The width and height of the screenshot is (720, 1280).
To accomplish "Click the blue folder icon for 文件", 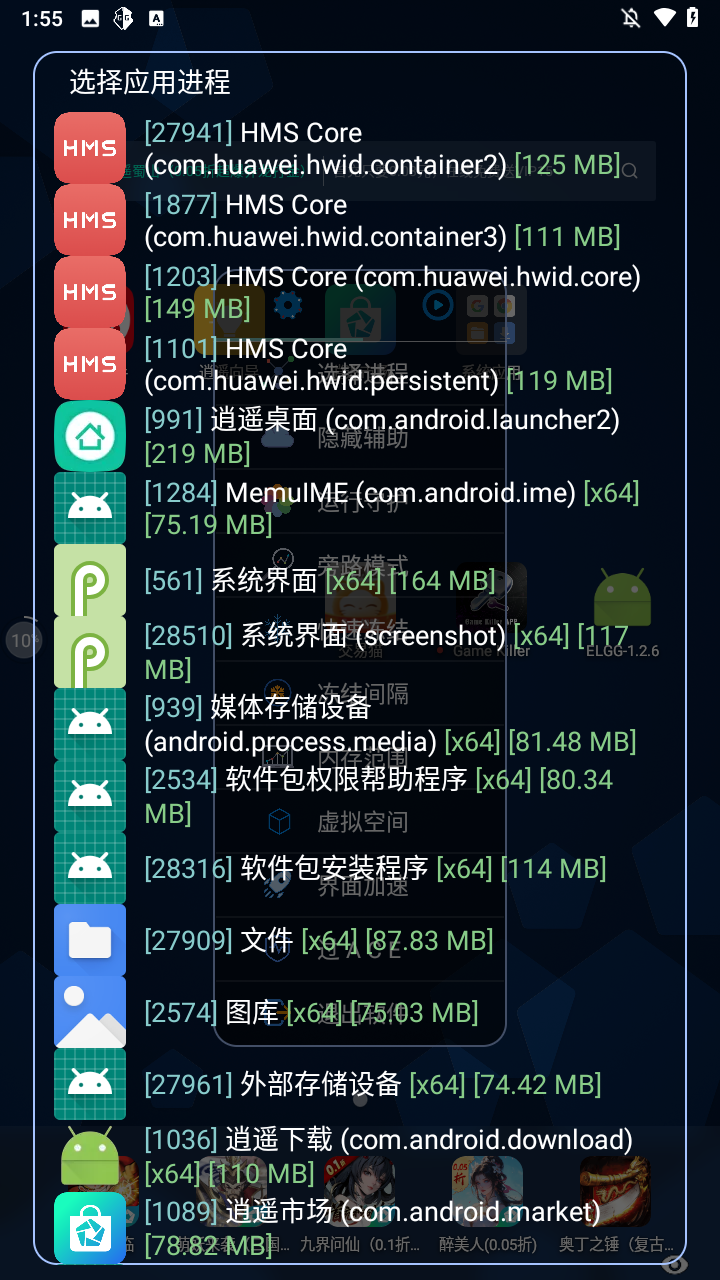I will 89,940.
